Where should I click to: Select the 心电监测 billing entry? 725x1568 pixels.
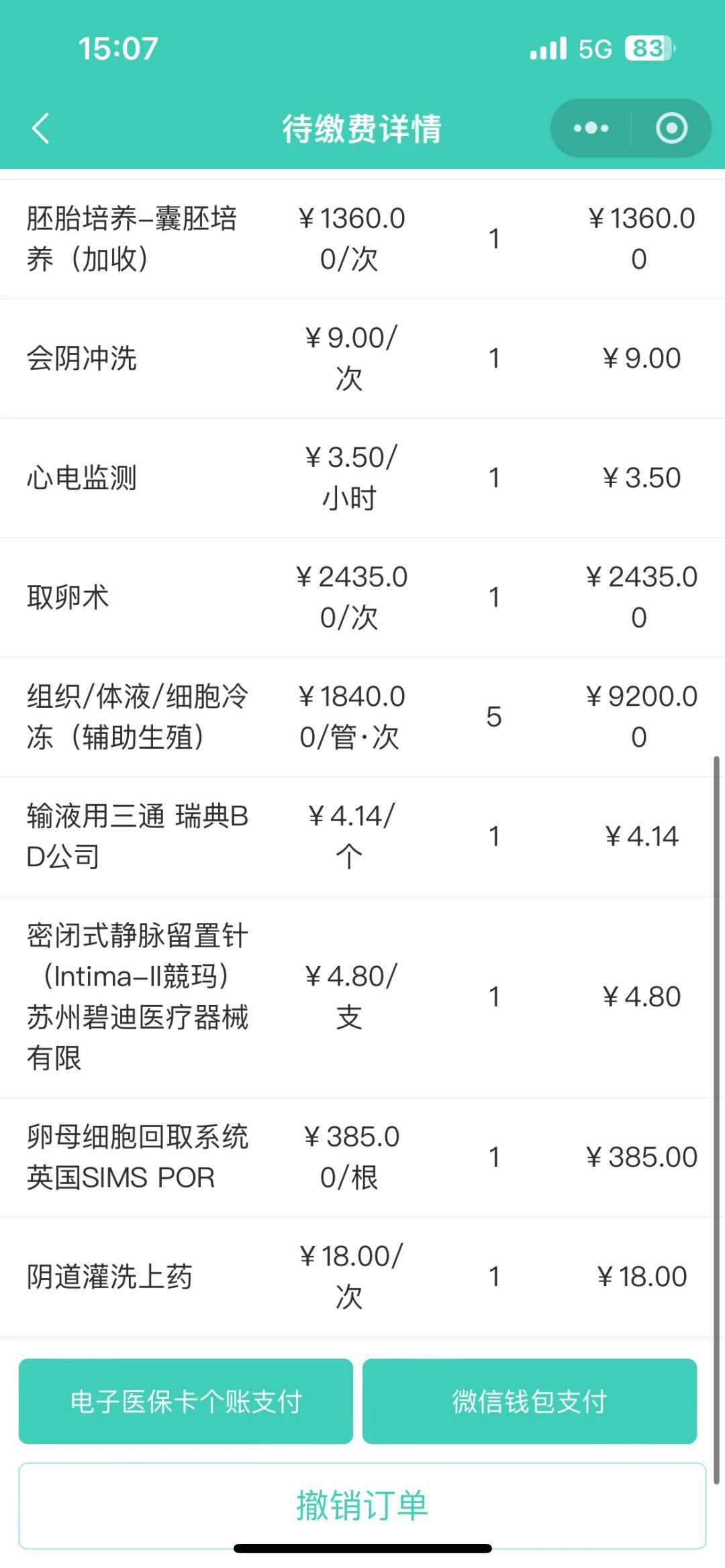click(x=362, y=478)
